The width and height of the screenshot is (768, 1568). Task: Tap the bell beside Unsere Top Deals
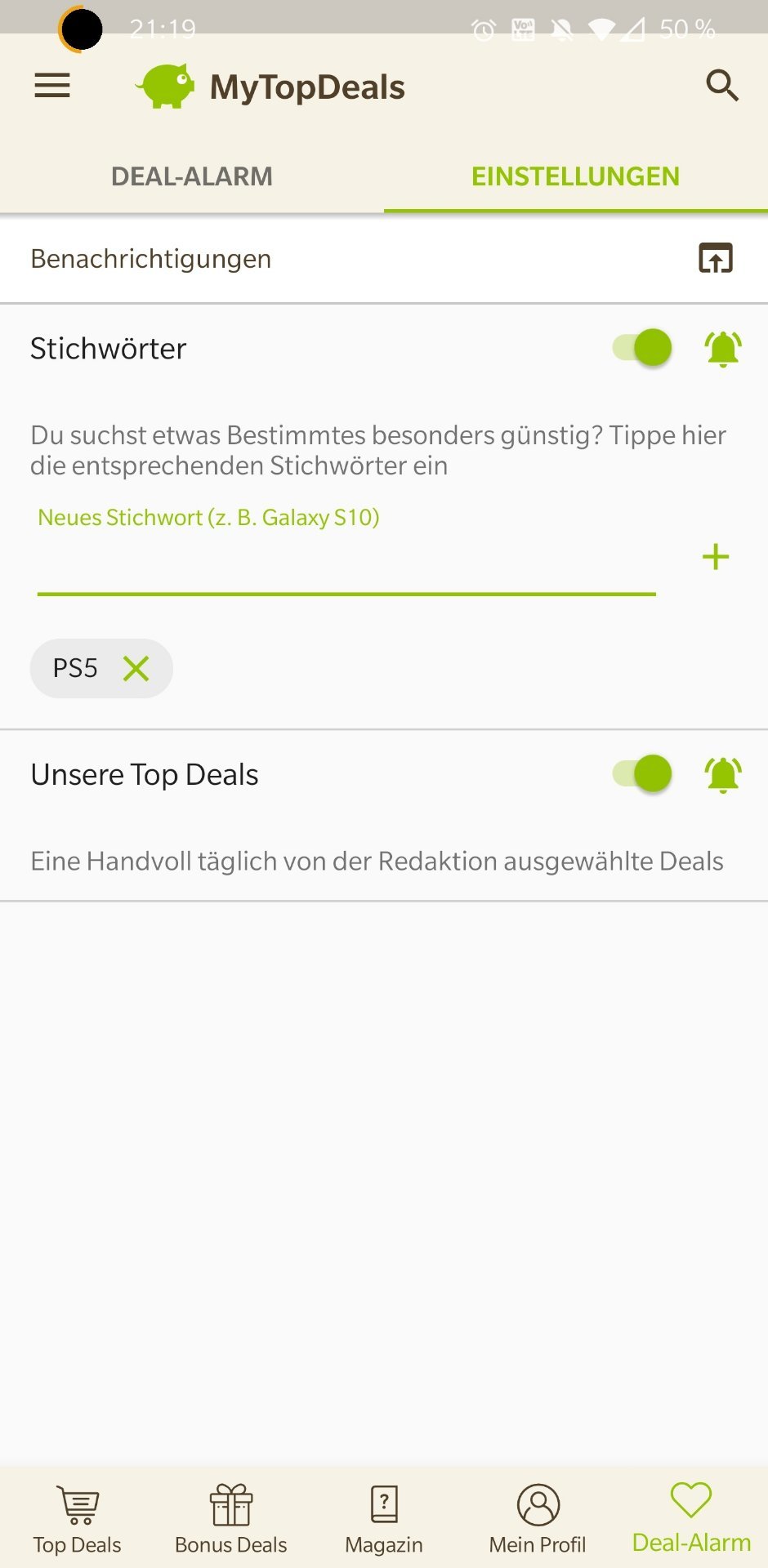pos(723,775)
